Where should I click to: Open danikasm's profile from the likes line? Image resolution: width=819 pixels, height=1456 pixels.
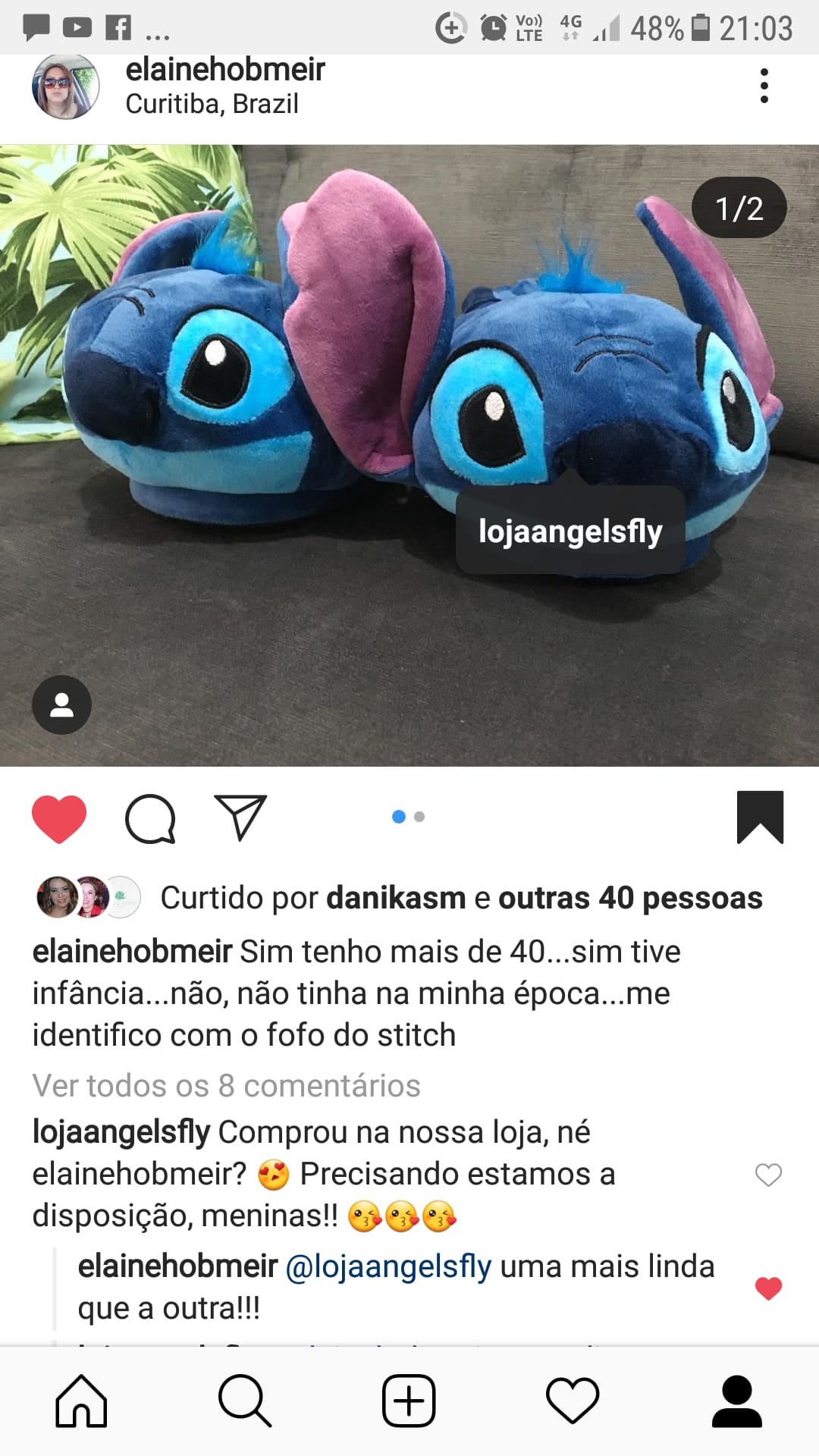(396, 898)
